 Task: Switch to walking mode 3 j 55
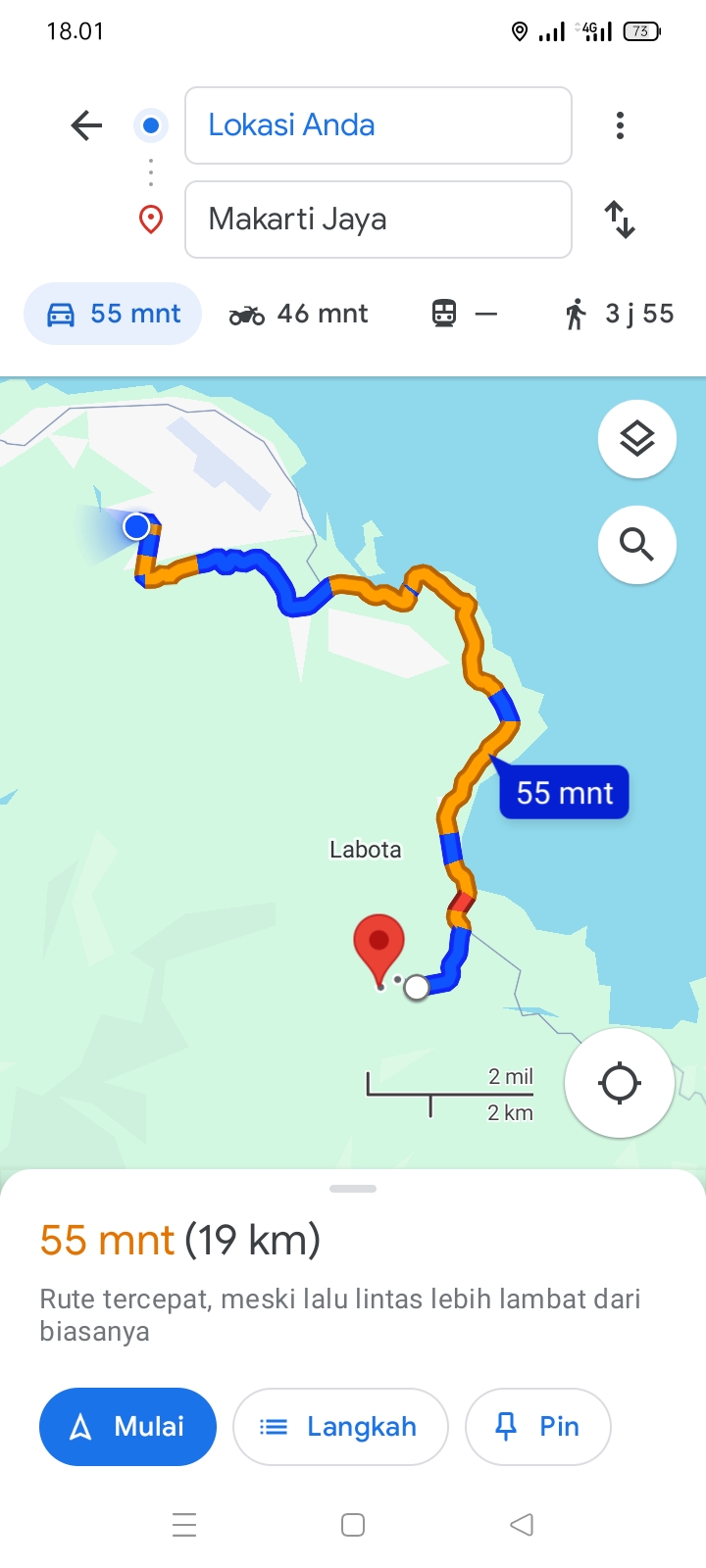619,314
